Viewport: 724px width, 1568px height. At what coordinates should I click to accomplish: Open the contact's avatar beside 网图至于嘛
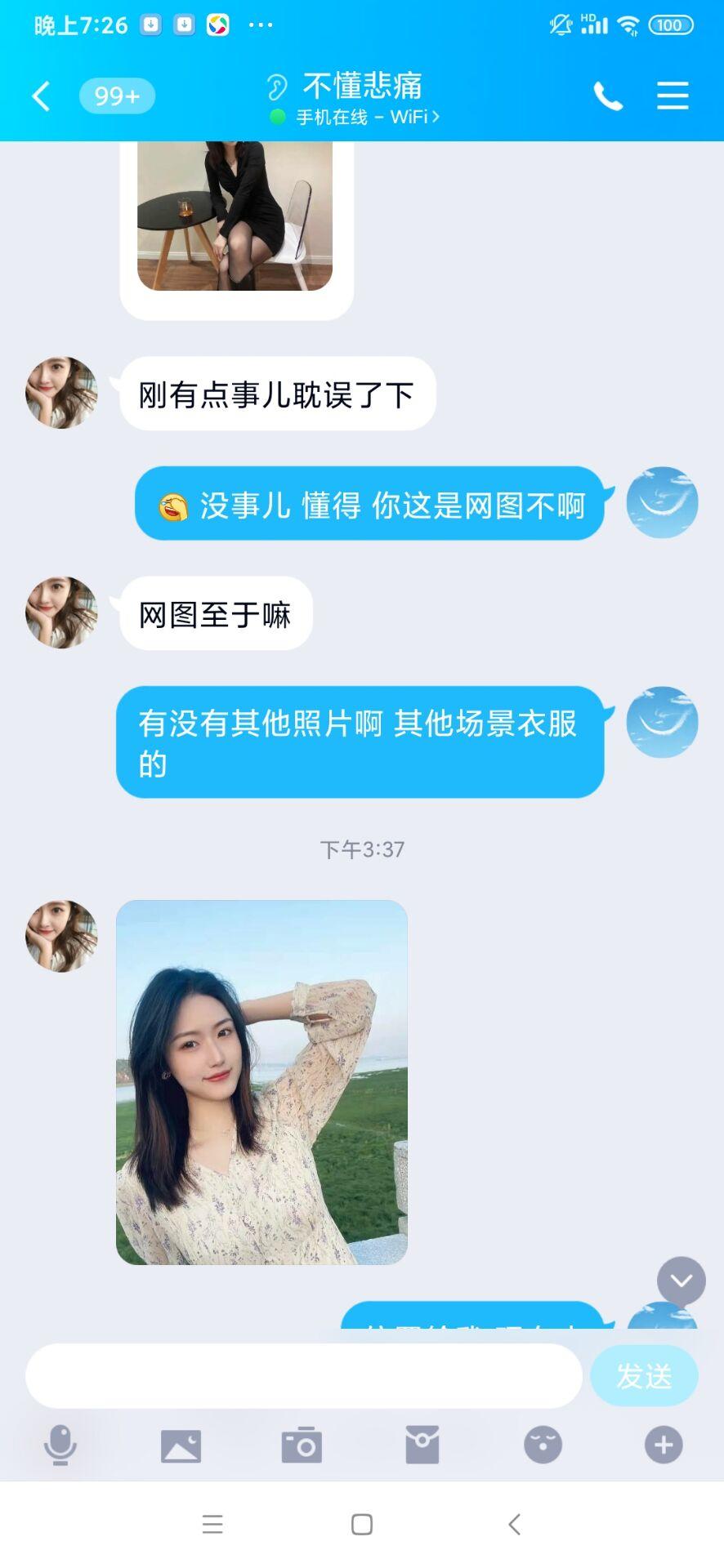coord(61,613)
